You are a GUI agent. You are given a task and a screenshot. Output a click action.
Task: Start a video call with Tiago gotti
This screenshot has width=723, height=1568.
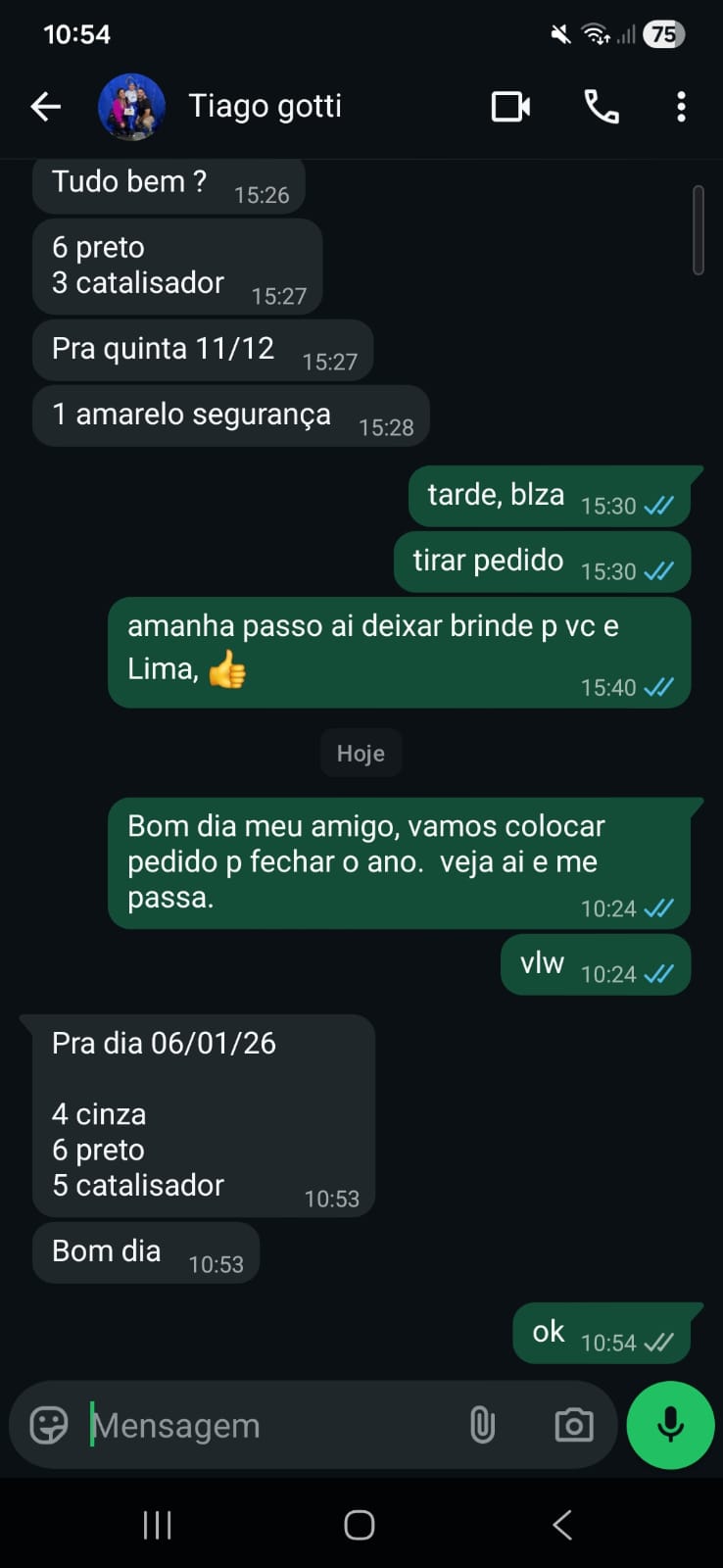tap(510, 106)
